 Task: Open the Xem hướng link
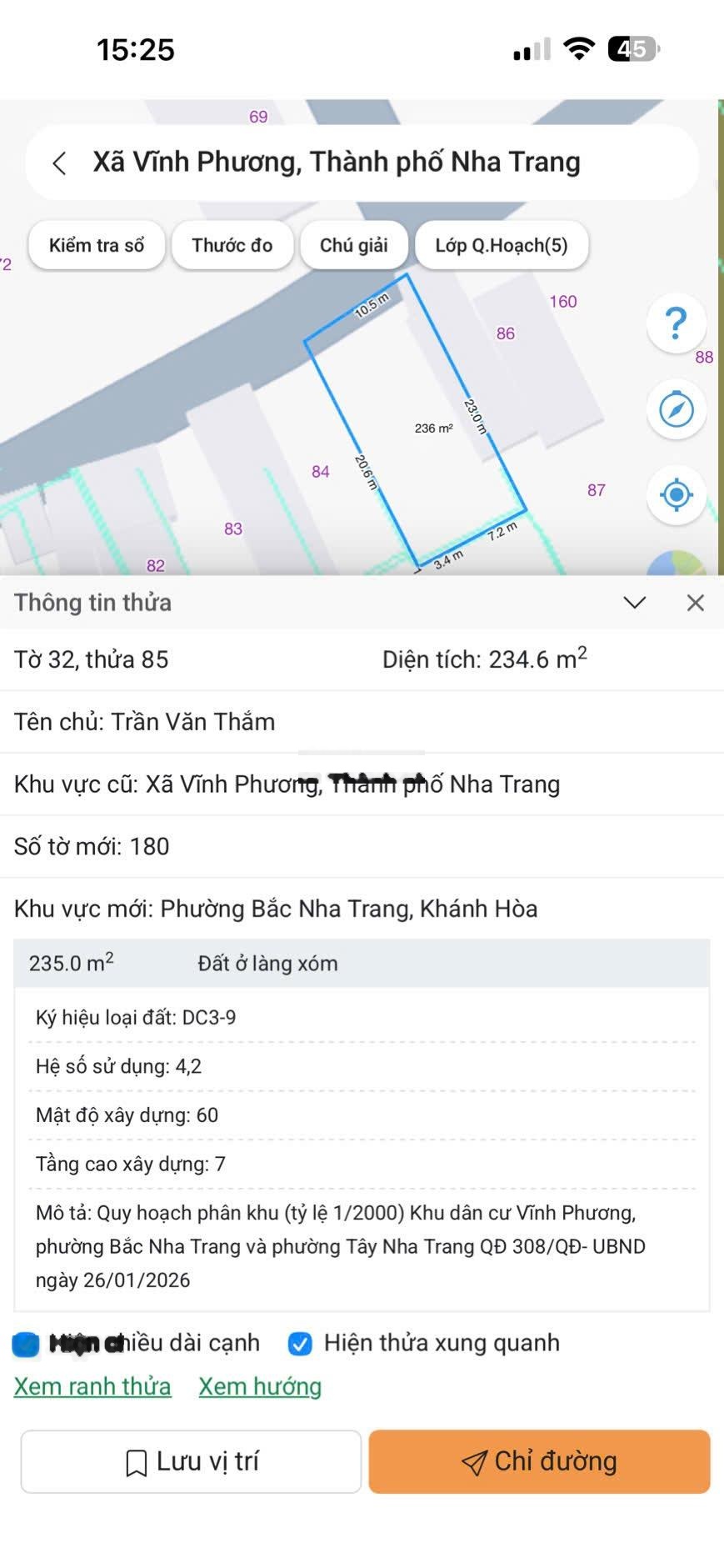click(x=260, y=1386)
